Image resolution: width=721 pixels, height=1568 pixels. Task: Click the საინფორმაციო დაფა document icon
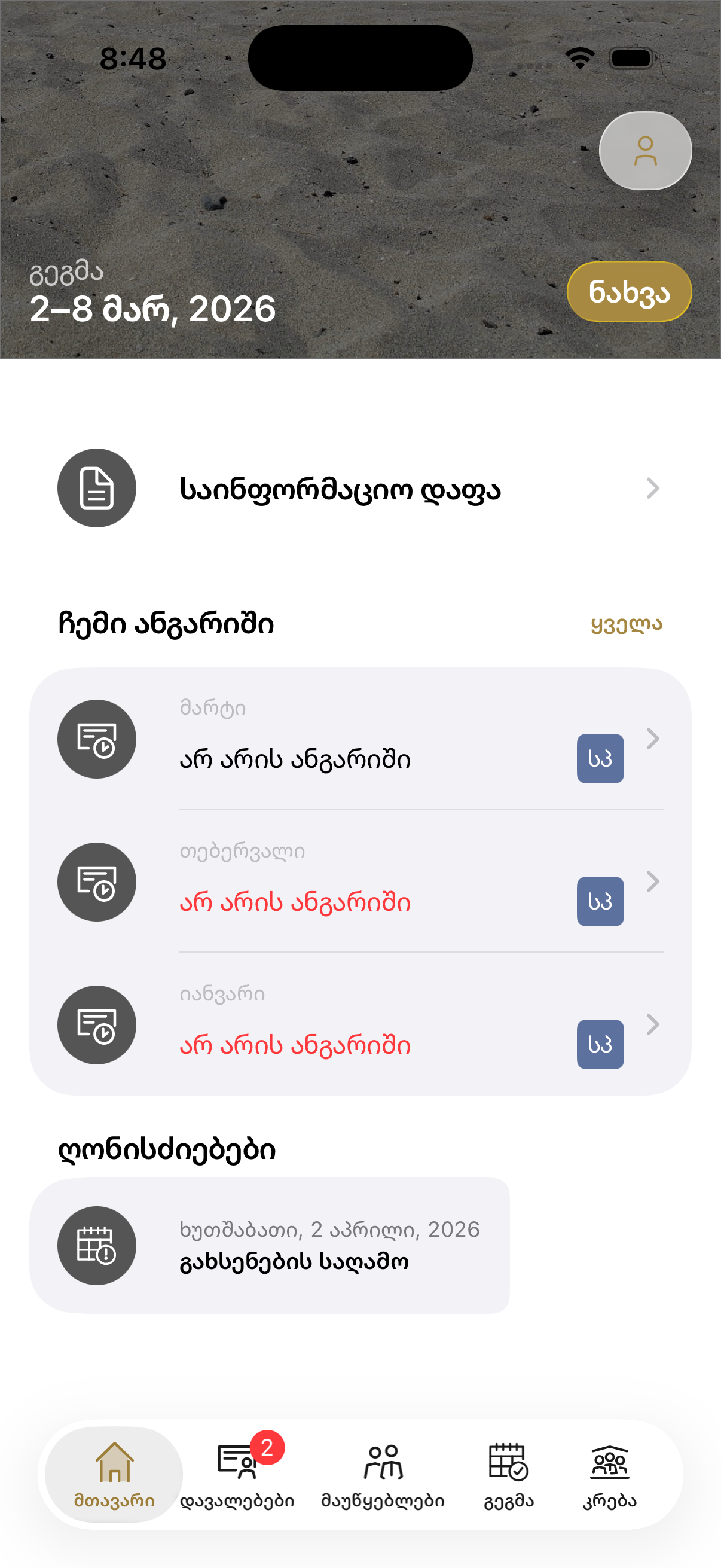click(96, 487)
